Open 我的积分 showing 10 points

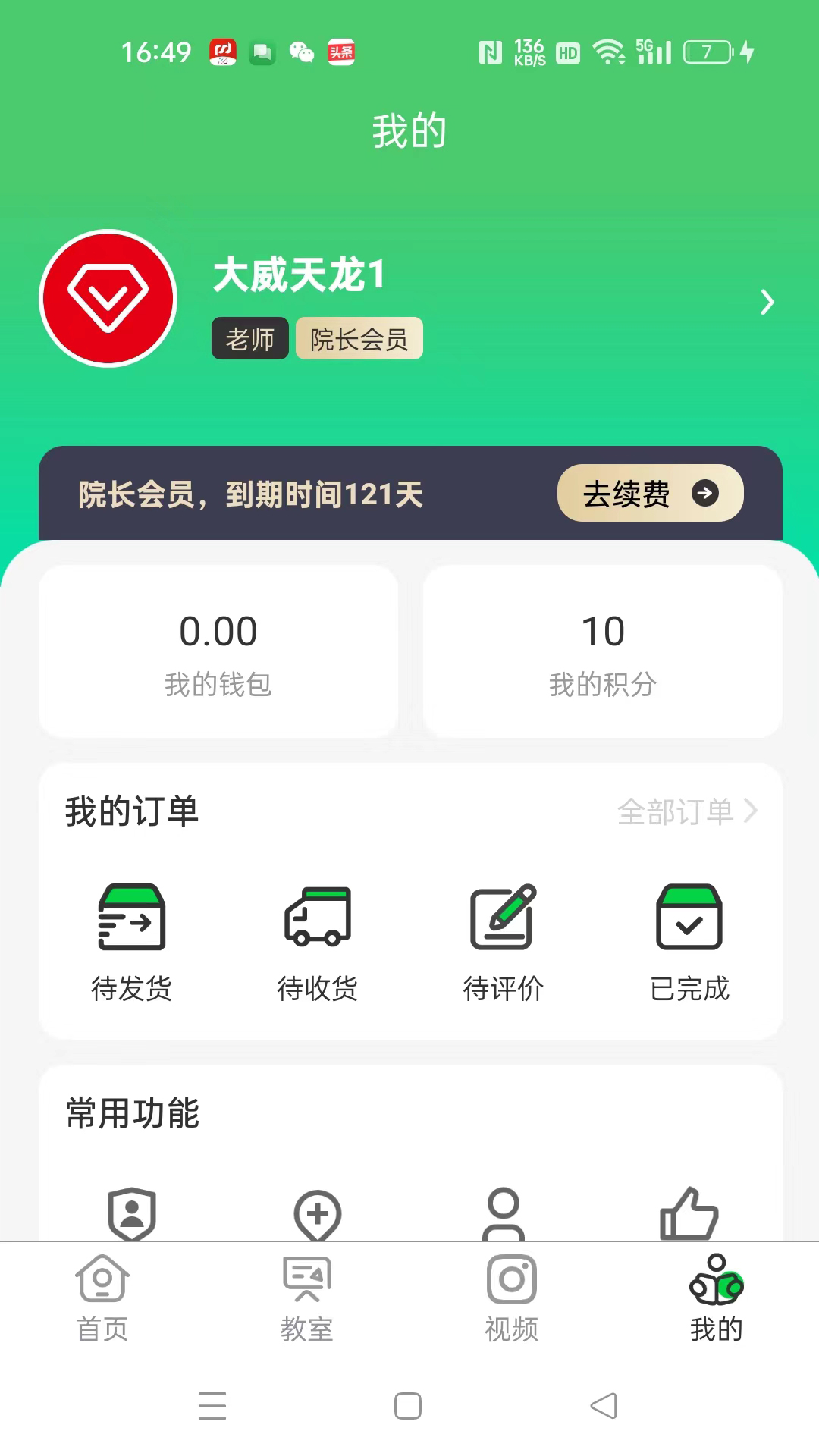coord(603,652)
